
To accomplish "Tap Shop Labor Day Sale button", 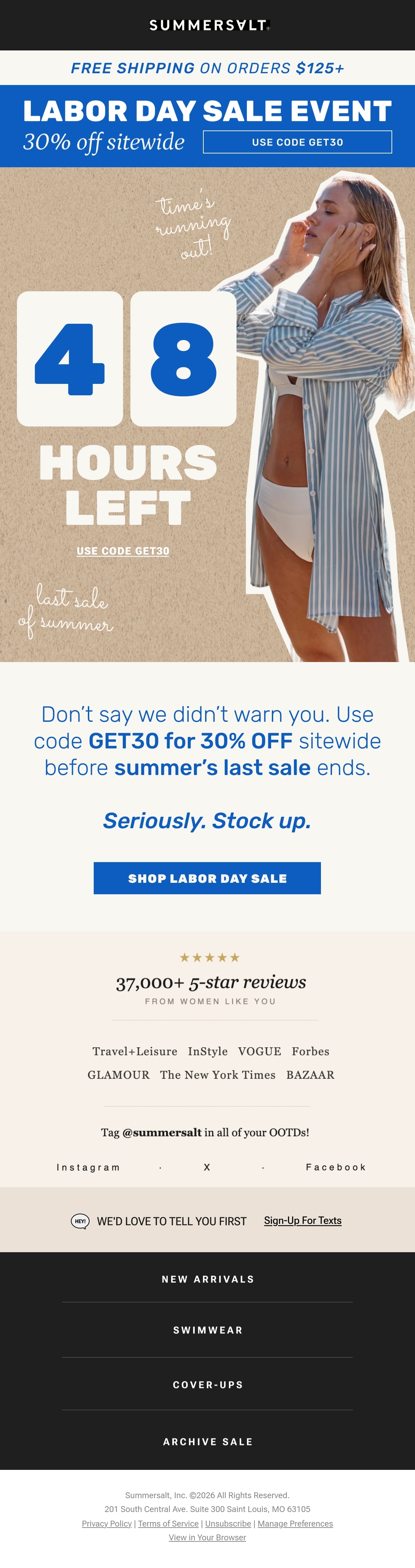I will 207,878.
